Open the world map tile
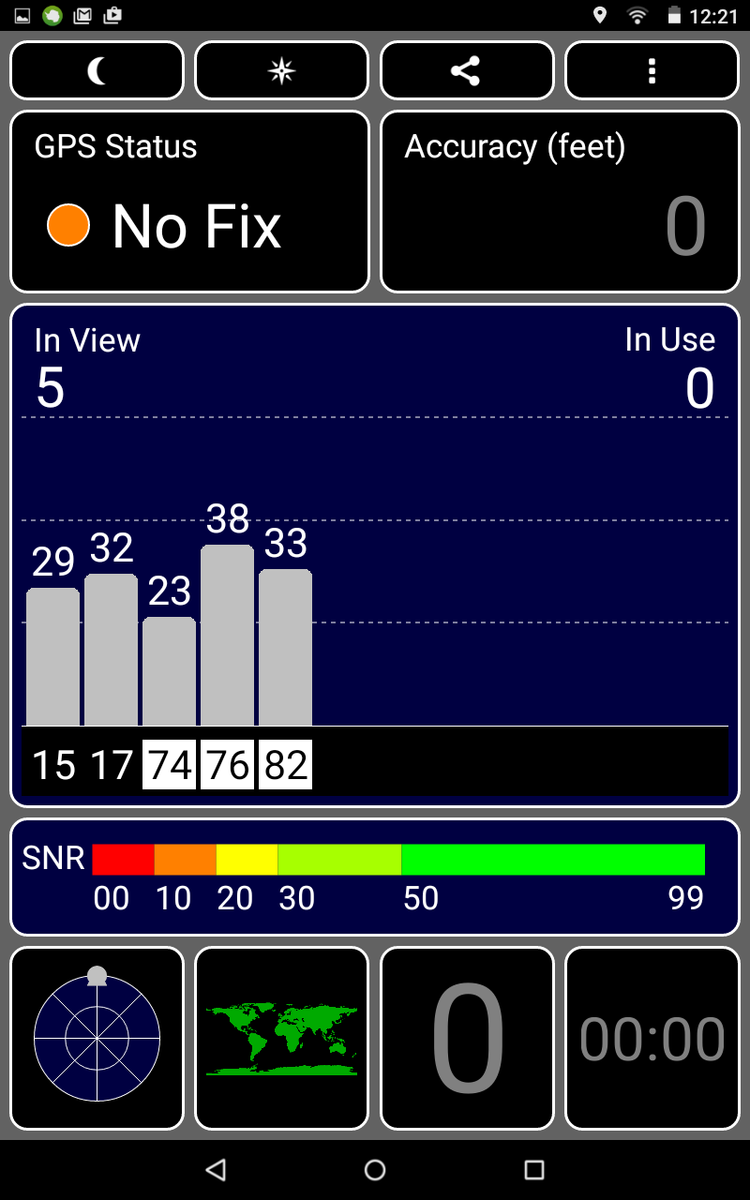 [282, 1037]
